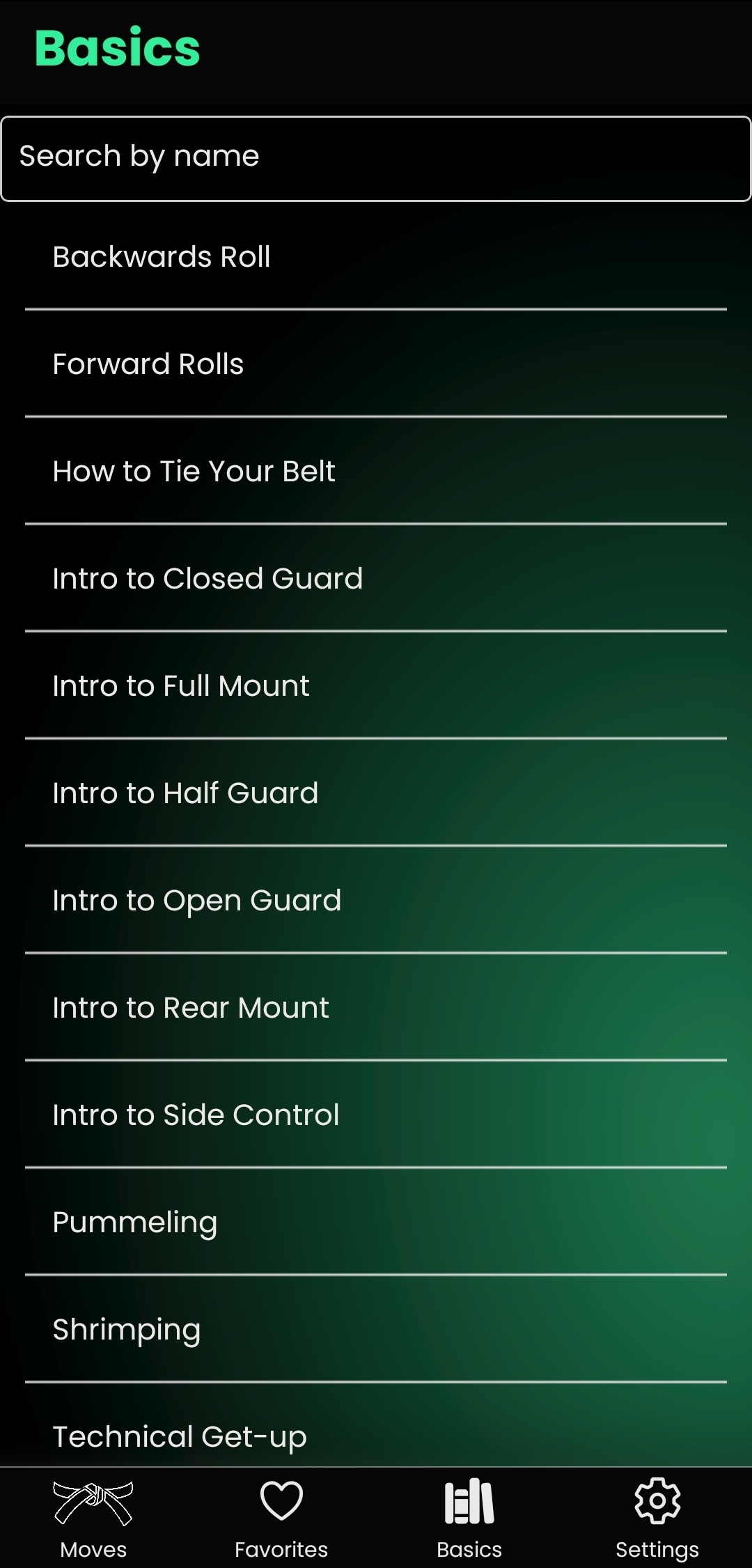Screen dimensions: 752x1568
Task: View How to Tie Your Belt
Action: click(x=194, y=471)
